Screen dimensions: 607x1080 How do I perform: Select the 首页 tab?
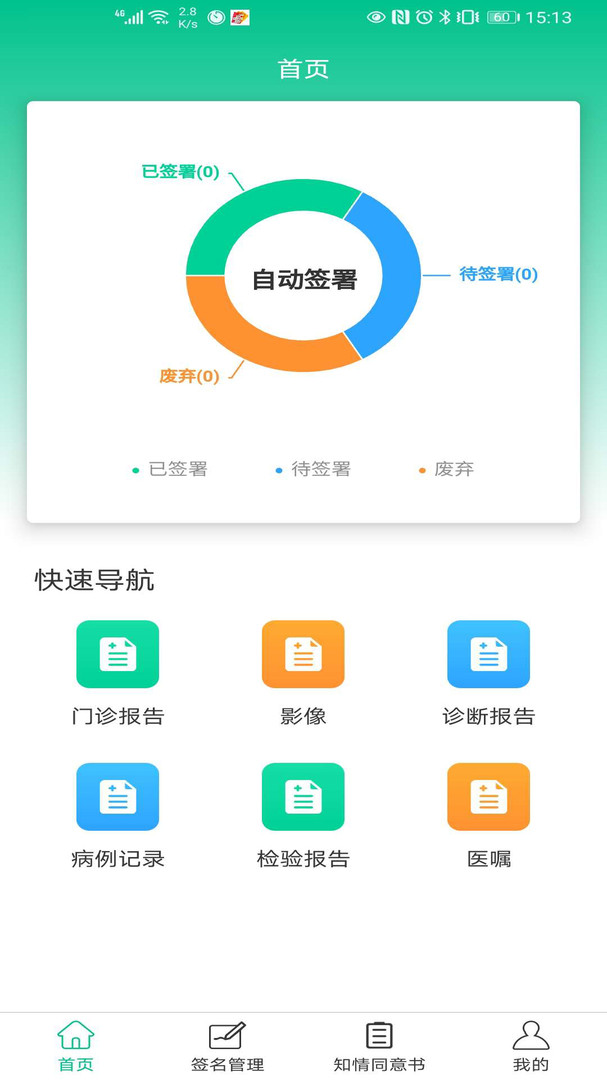(x=76, y=1046)
